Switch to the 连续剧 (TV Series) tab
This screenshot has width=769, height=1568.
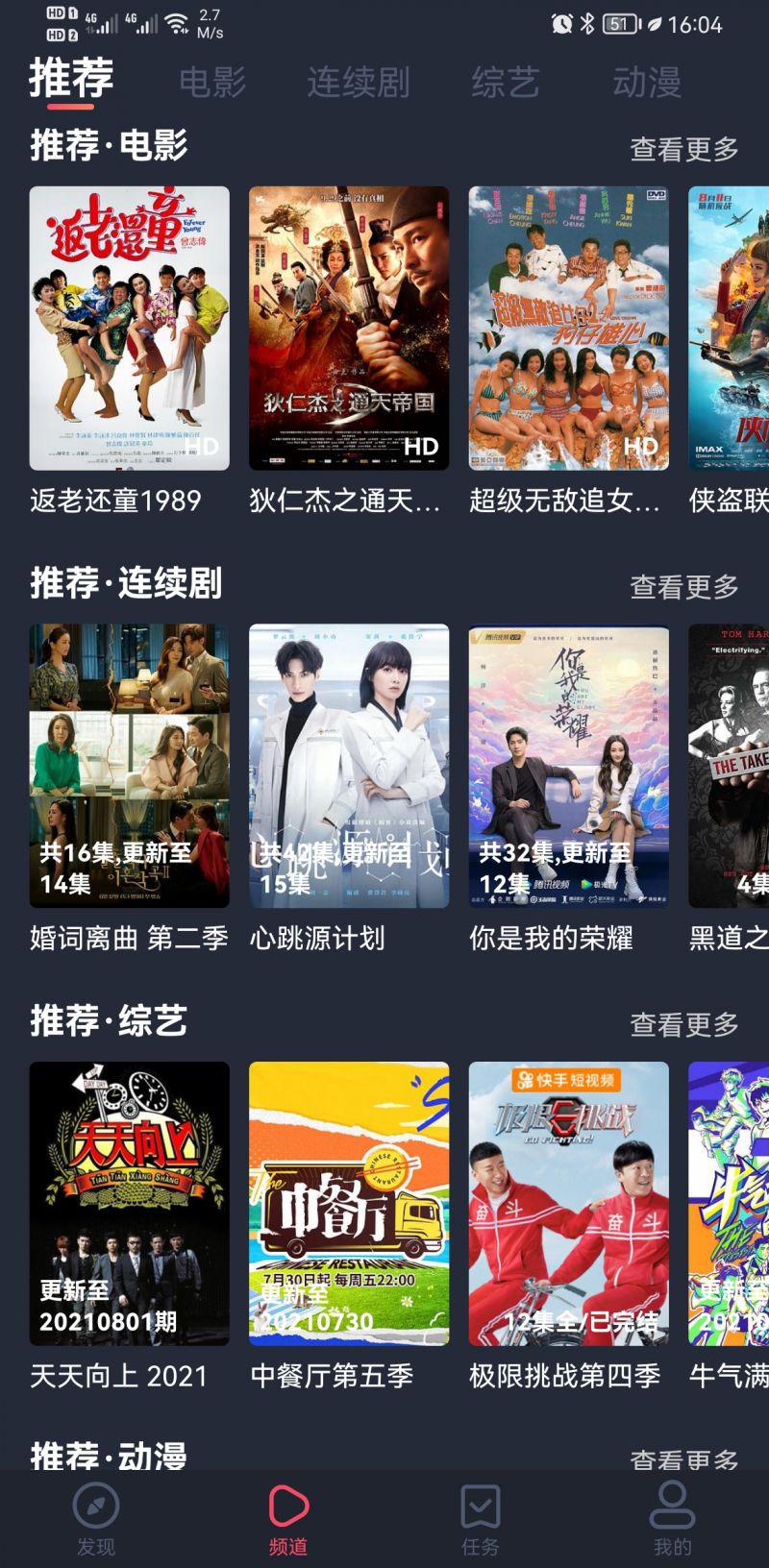360,85
